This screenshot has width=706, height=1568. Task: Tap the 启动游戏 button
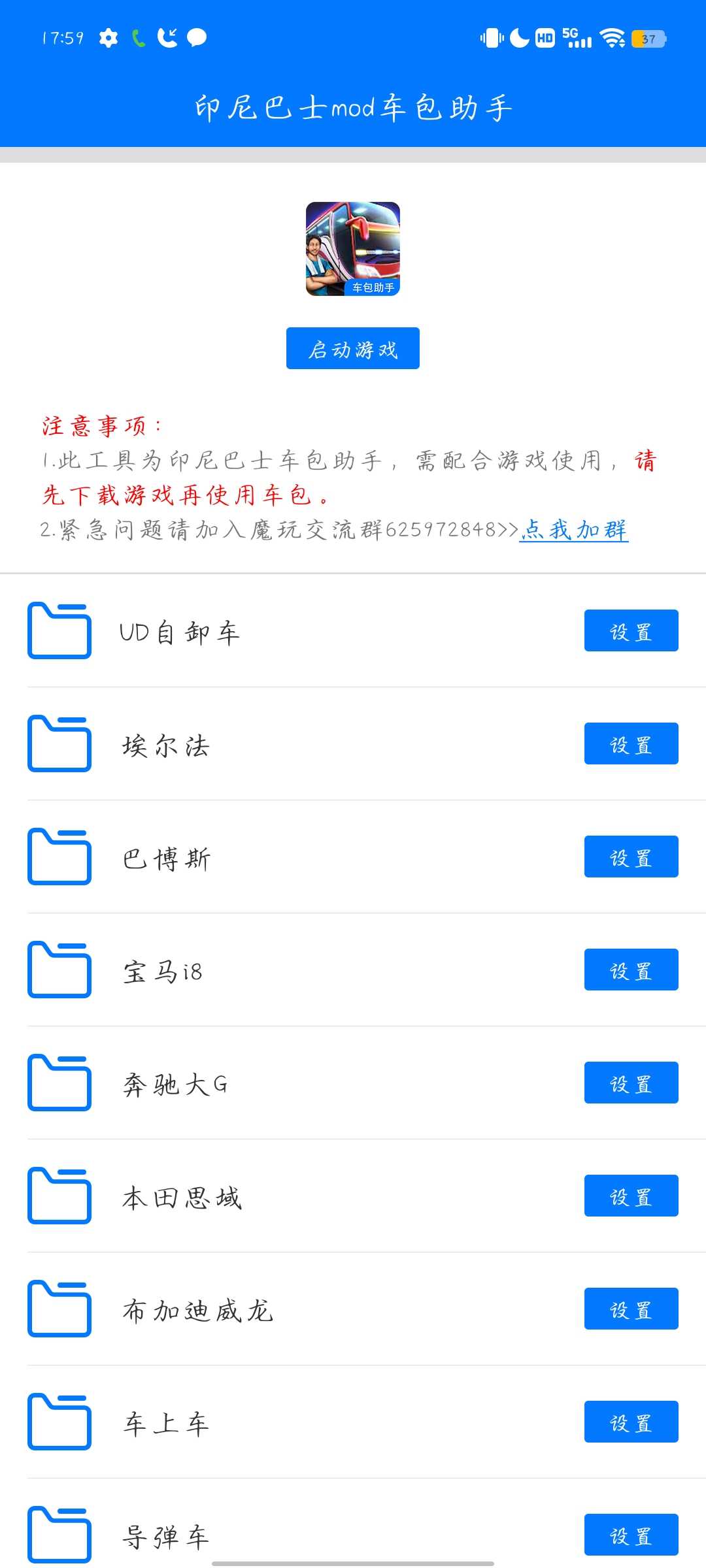[x=353, y=348]
